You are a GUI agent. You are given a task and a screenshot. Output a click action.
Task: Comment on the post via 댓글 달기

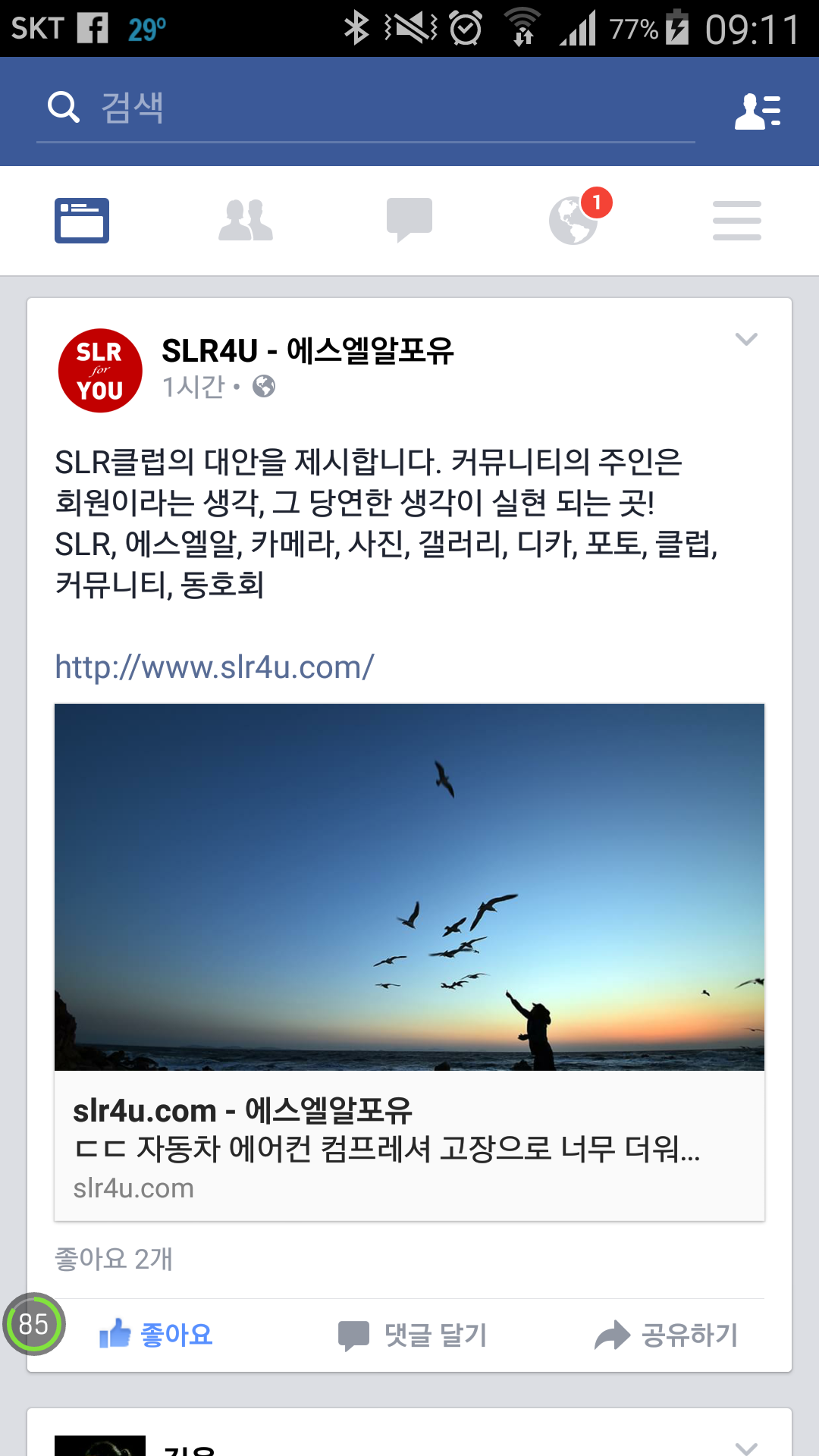[413, 1335]
